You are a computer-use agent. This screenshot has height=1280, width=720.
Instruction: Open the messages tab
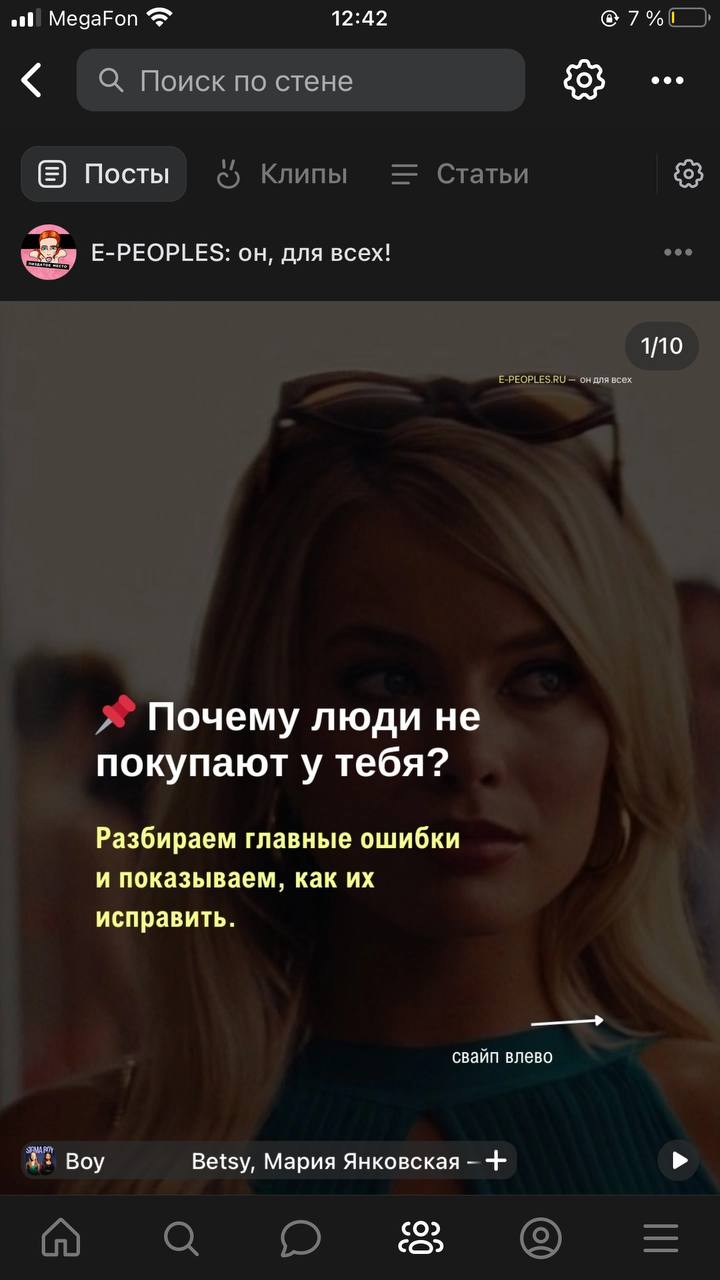click(300, 1238)
